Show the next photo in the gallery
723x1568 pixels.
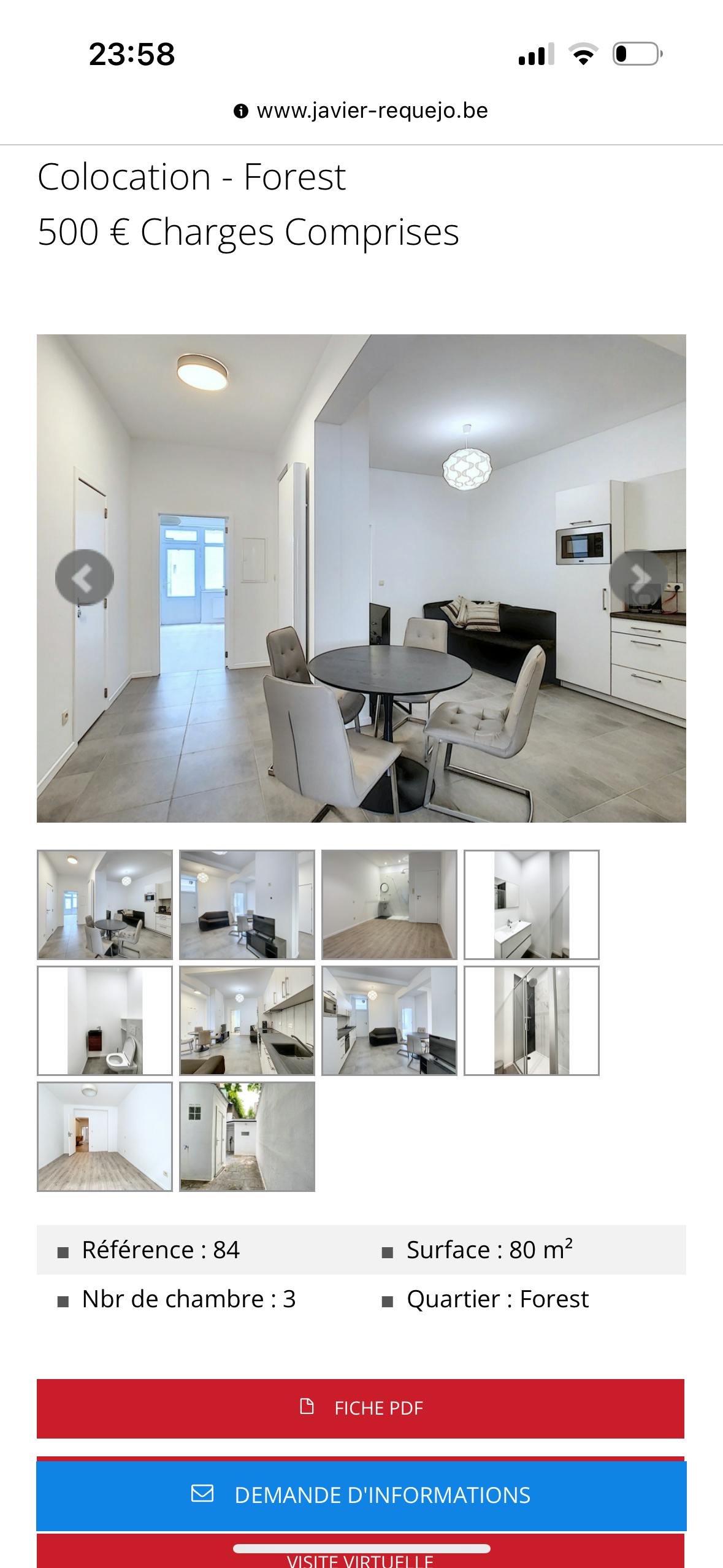638,578
